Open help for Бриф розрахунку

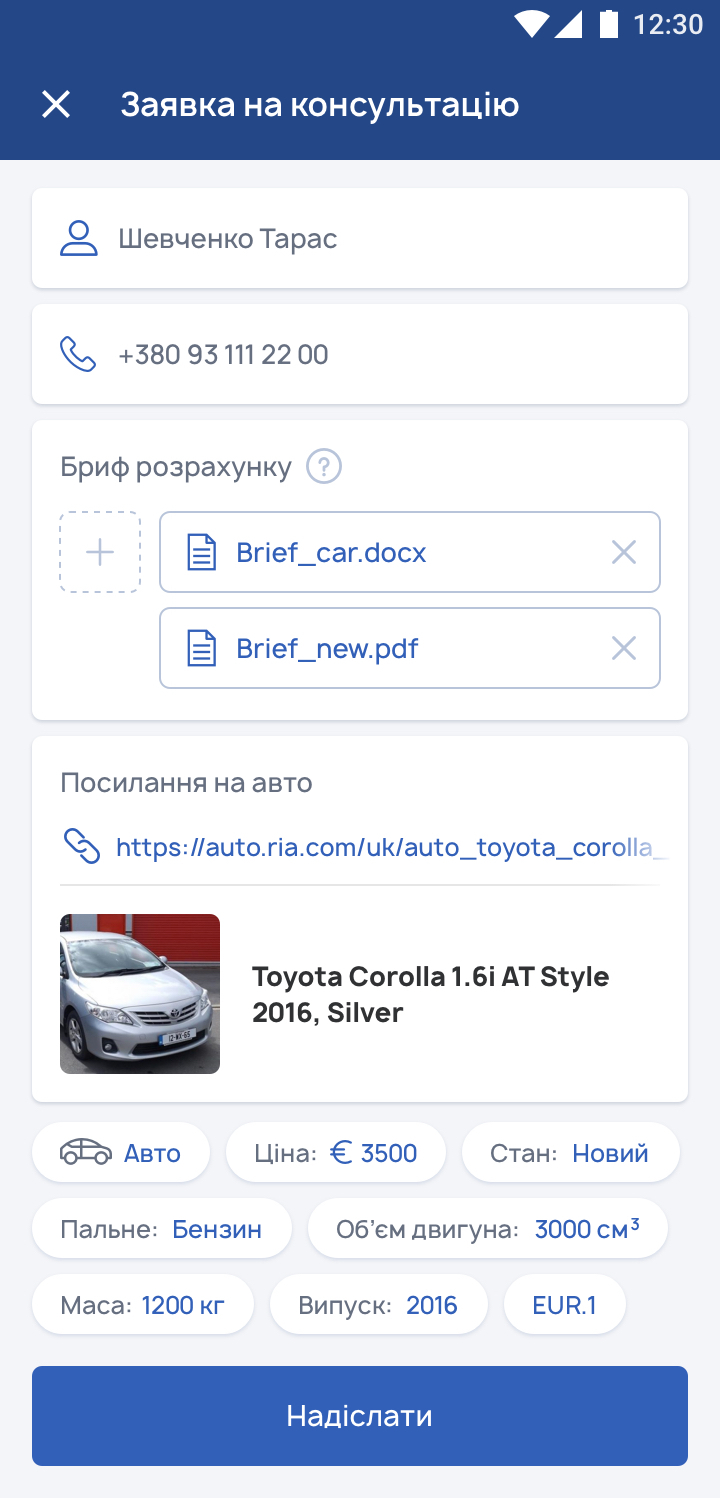[x=324, y=467]
